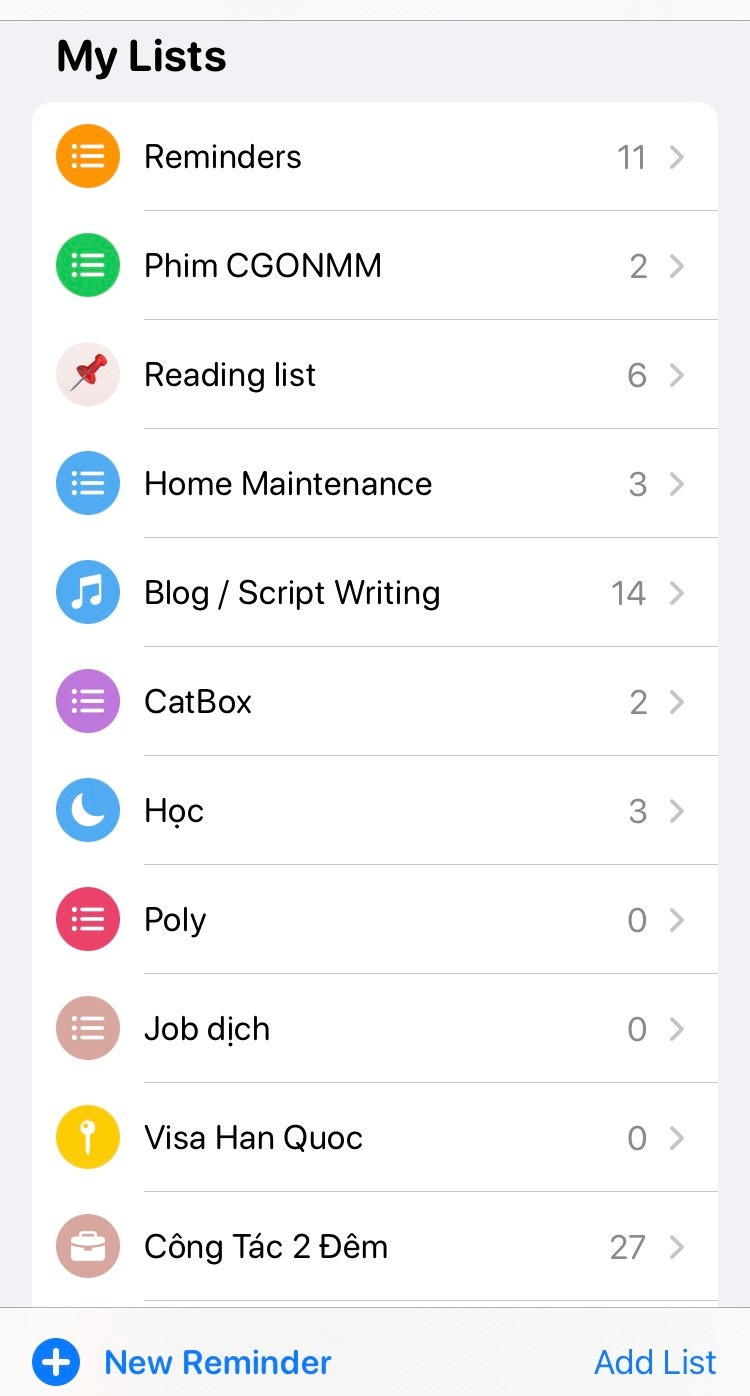Open Visa Han Quoc list
The image size is (750, 1396).
click(x=375, y=1138)
